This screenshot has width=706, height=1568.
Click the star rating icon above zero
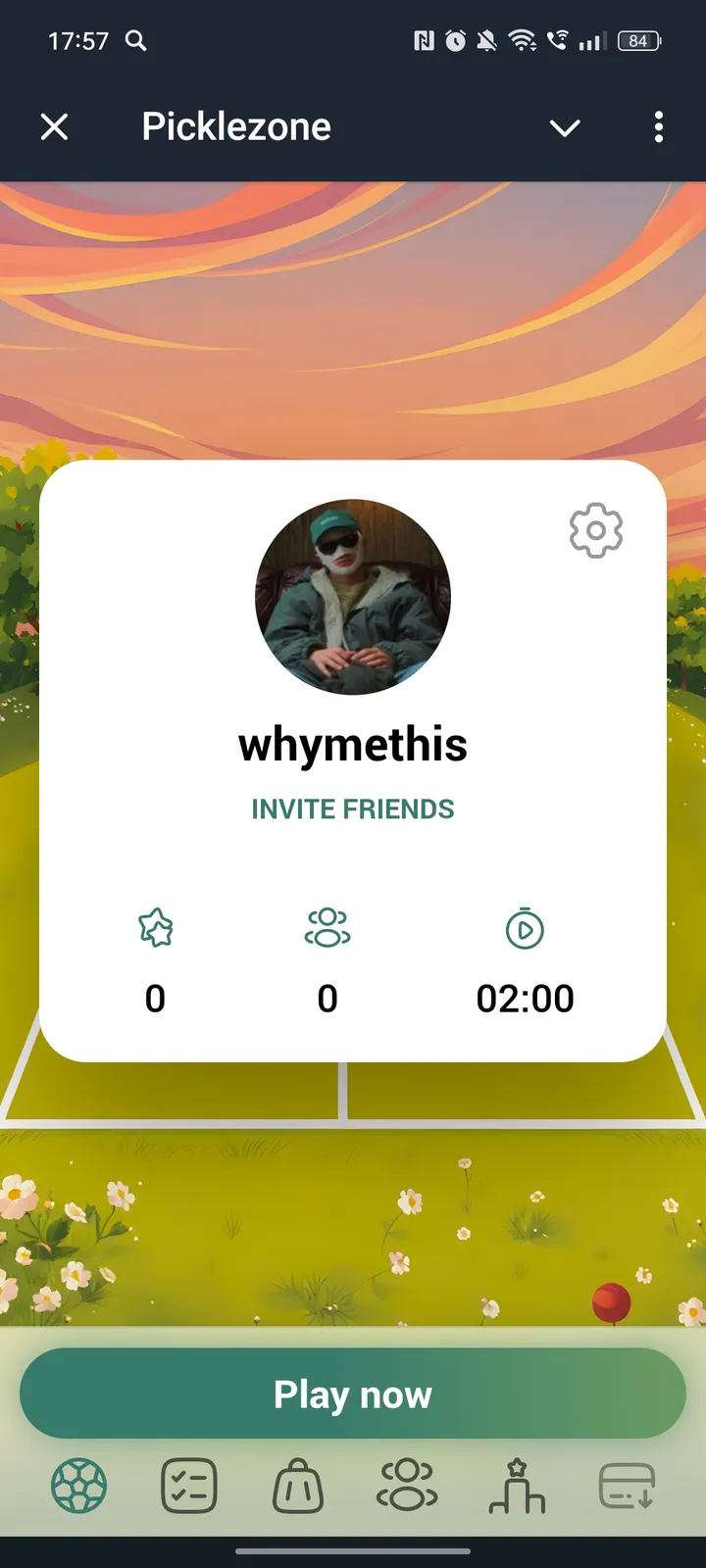click(155, 928)
